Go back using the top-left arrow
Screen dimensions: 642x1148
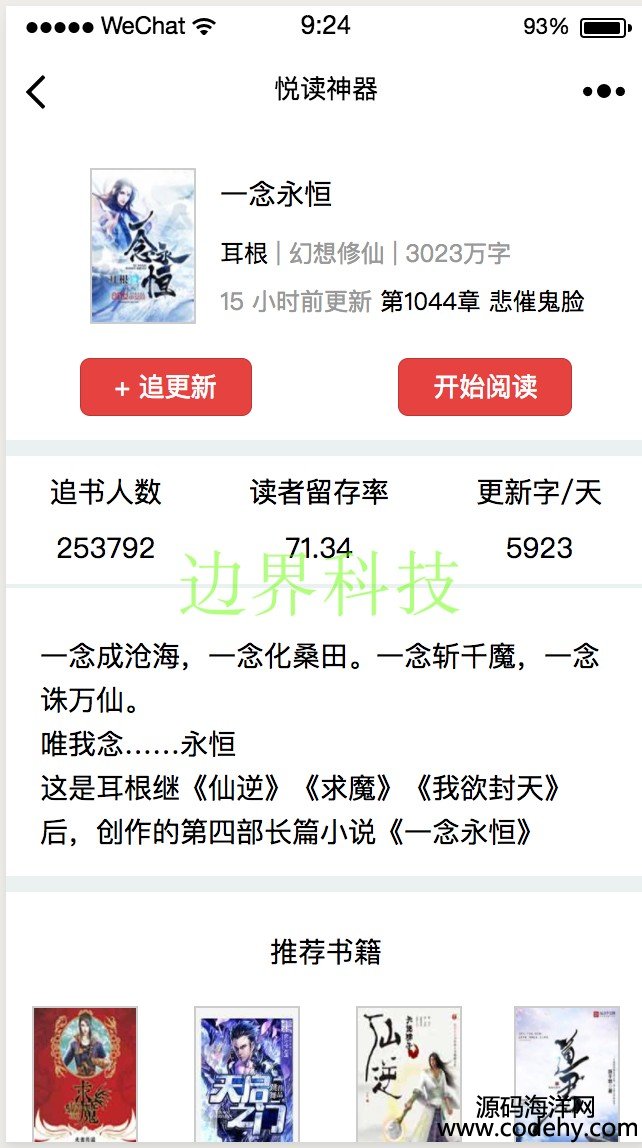[36, 91]
